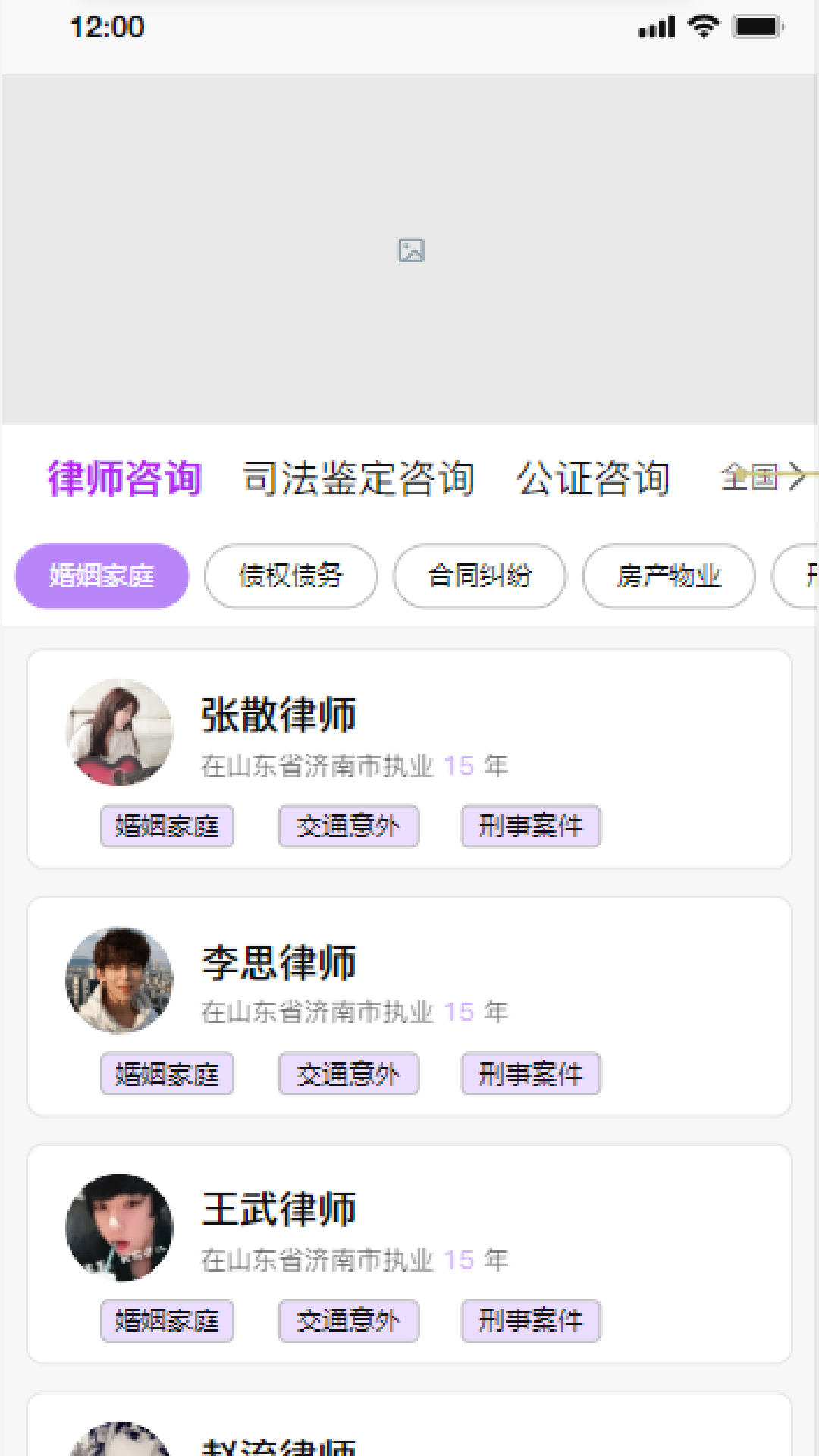Enable the 债权债务 filter

pos(290,576)
